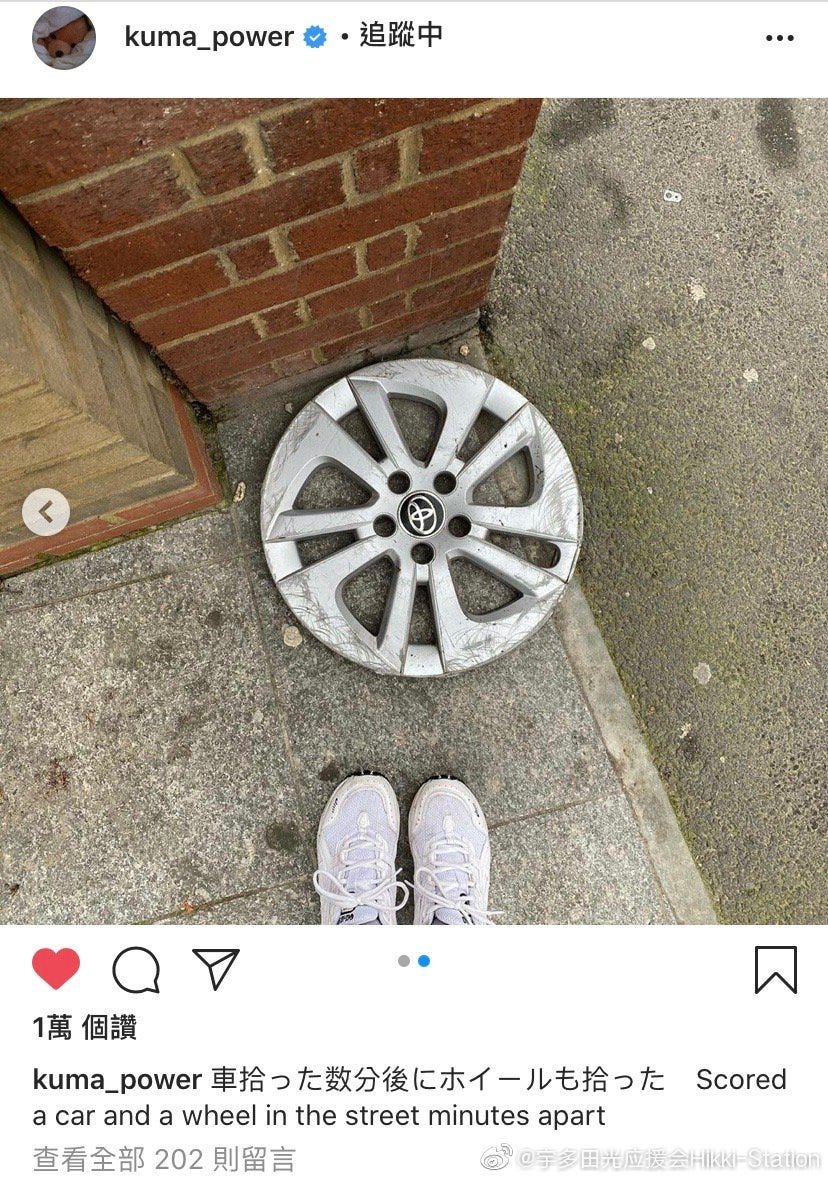
Task: Open kuma_power's profile picture
Action: click(64, 38)
